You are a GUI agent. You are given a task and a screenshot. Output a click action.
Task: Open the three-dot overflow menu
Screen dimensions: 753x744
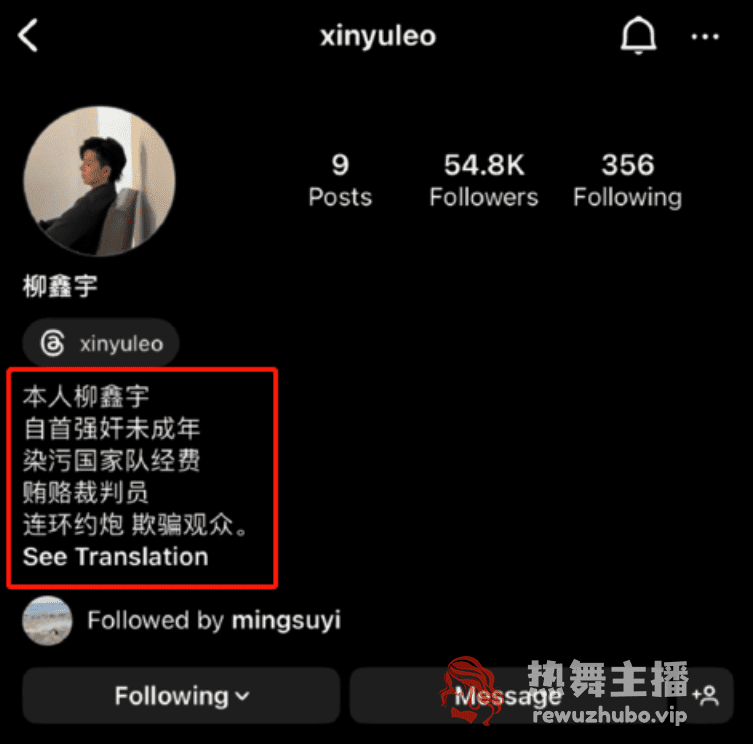[x=705, y=37]
